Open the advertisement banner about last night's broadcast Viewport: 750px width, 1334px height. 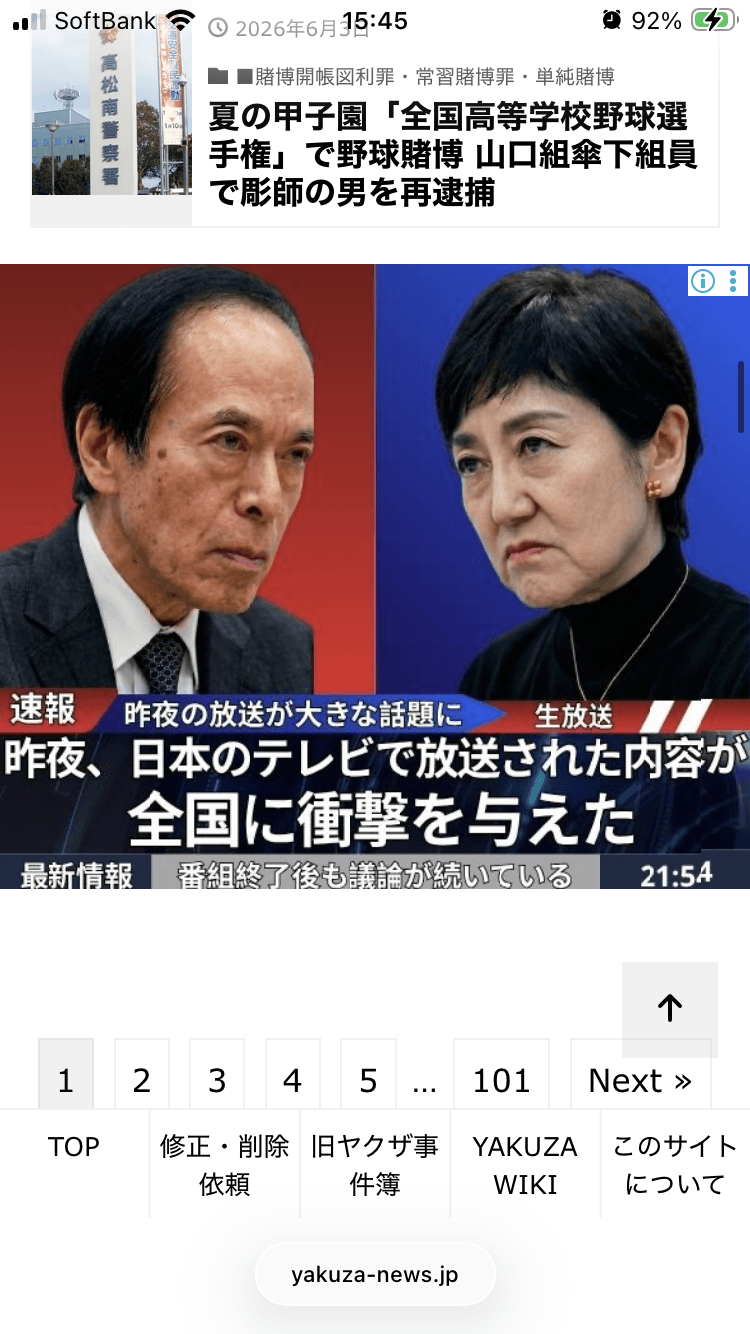[x=375, y=576]
